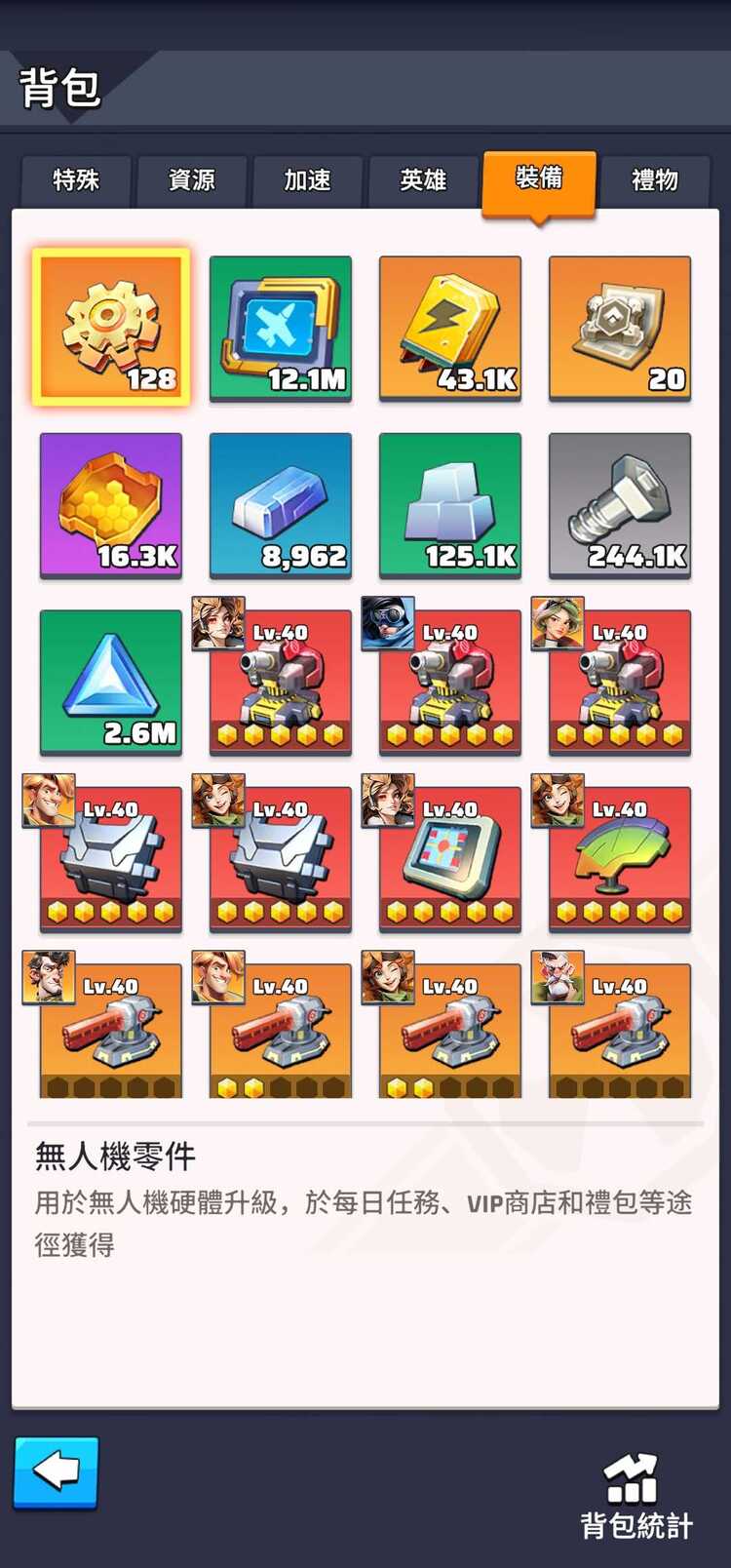
Task: Open 背包統計 statistics
Action: pyautogui.click(x=635, y=1497)
